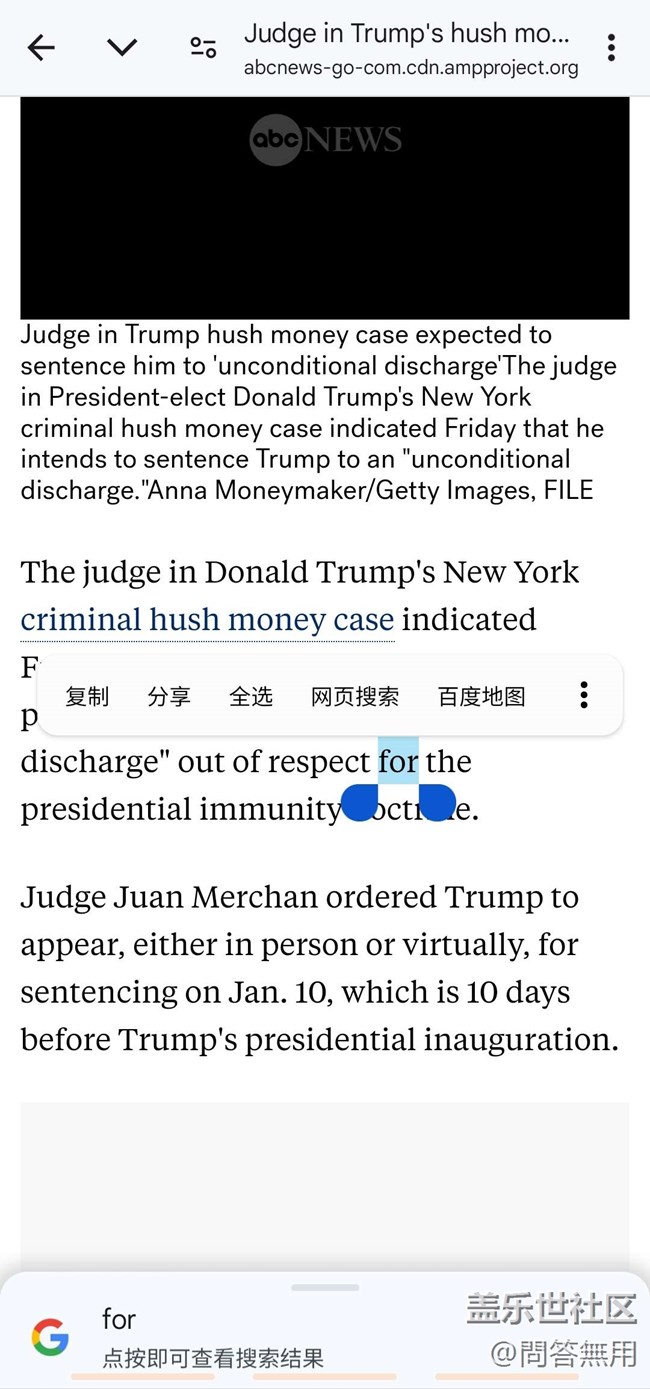
Task: Show more text selection options
Action: [x=583, y=695]
